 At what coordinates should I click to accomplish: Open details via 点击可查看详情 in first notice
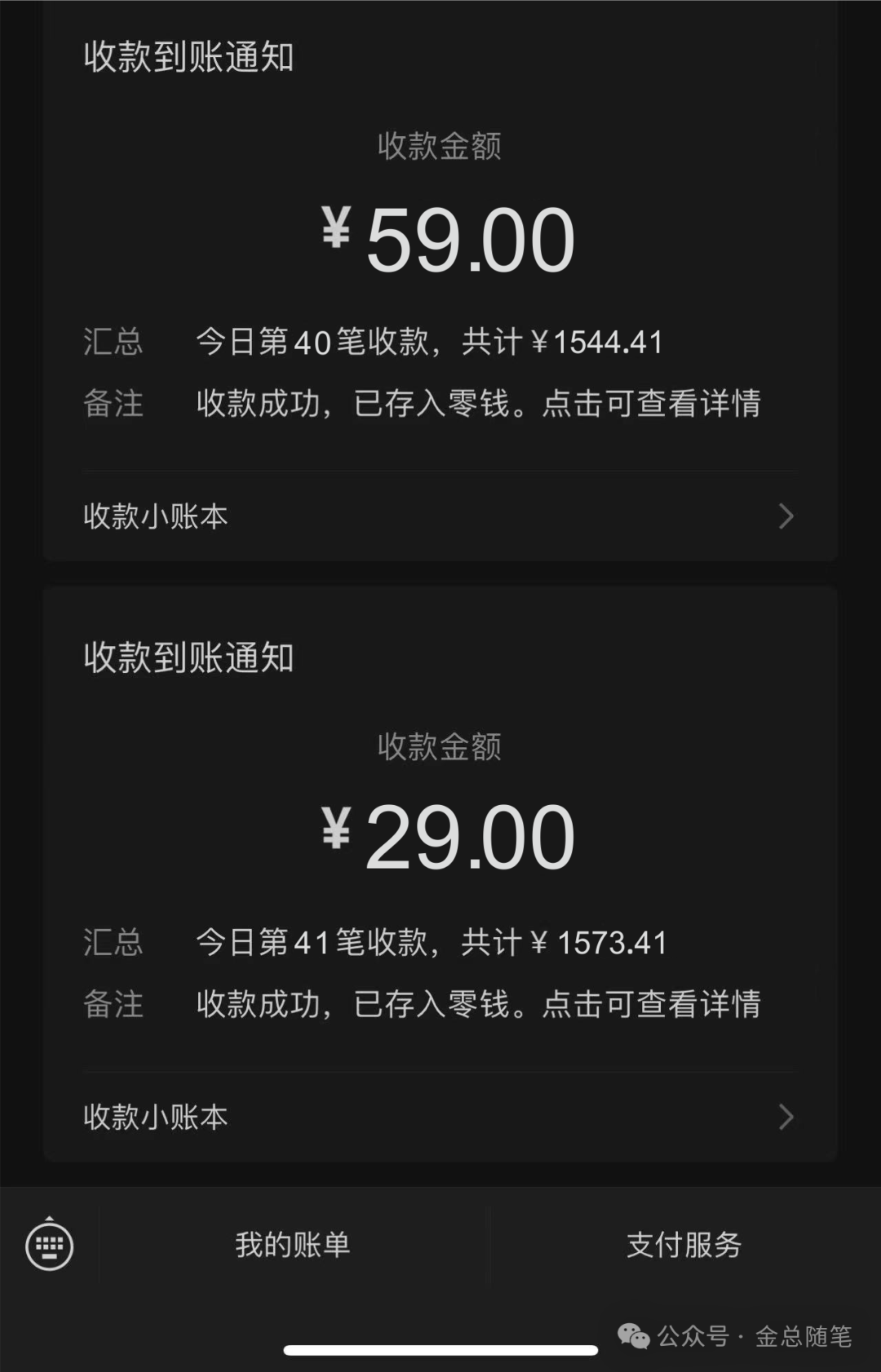pos(653,405)
